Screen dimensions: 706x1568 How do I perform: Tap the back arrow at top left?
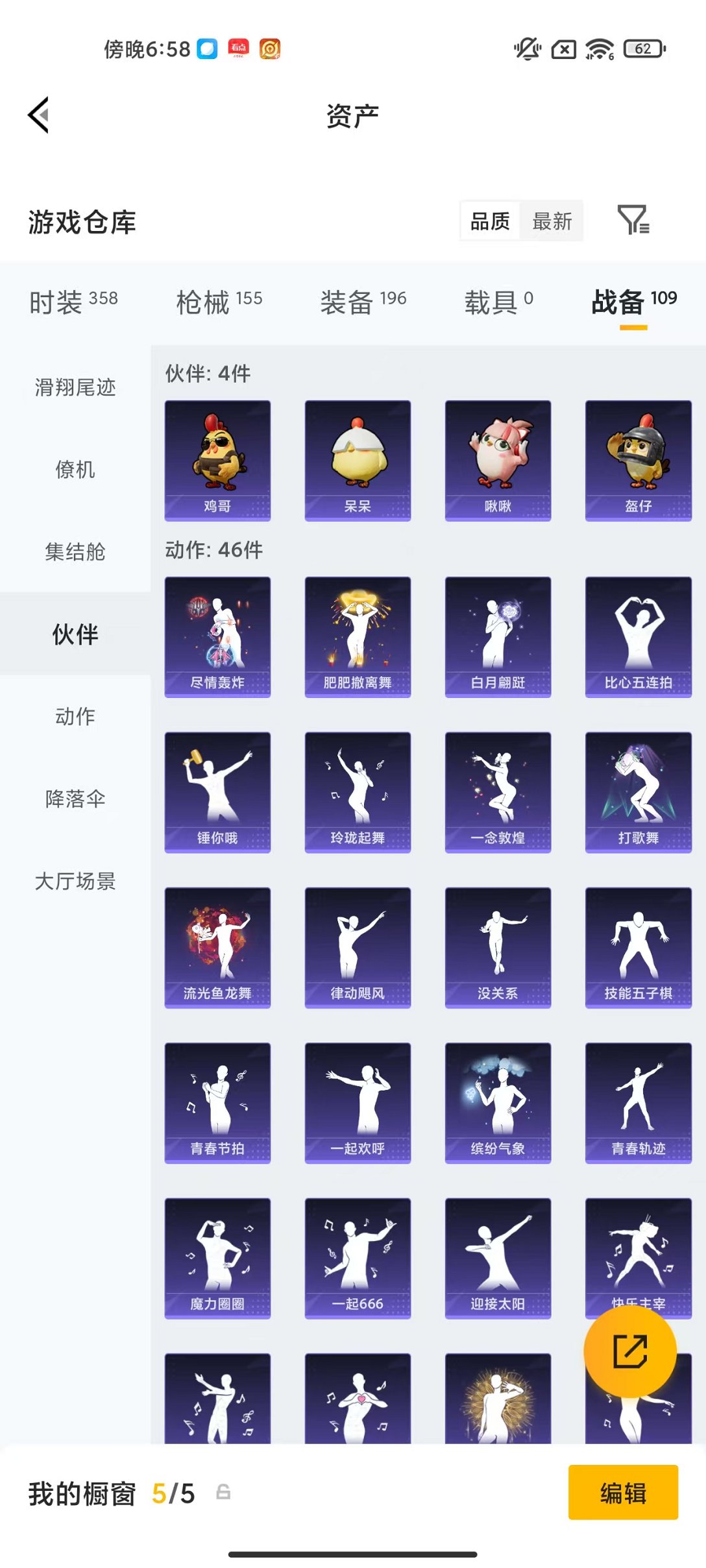[x=39, y=114]
